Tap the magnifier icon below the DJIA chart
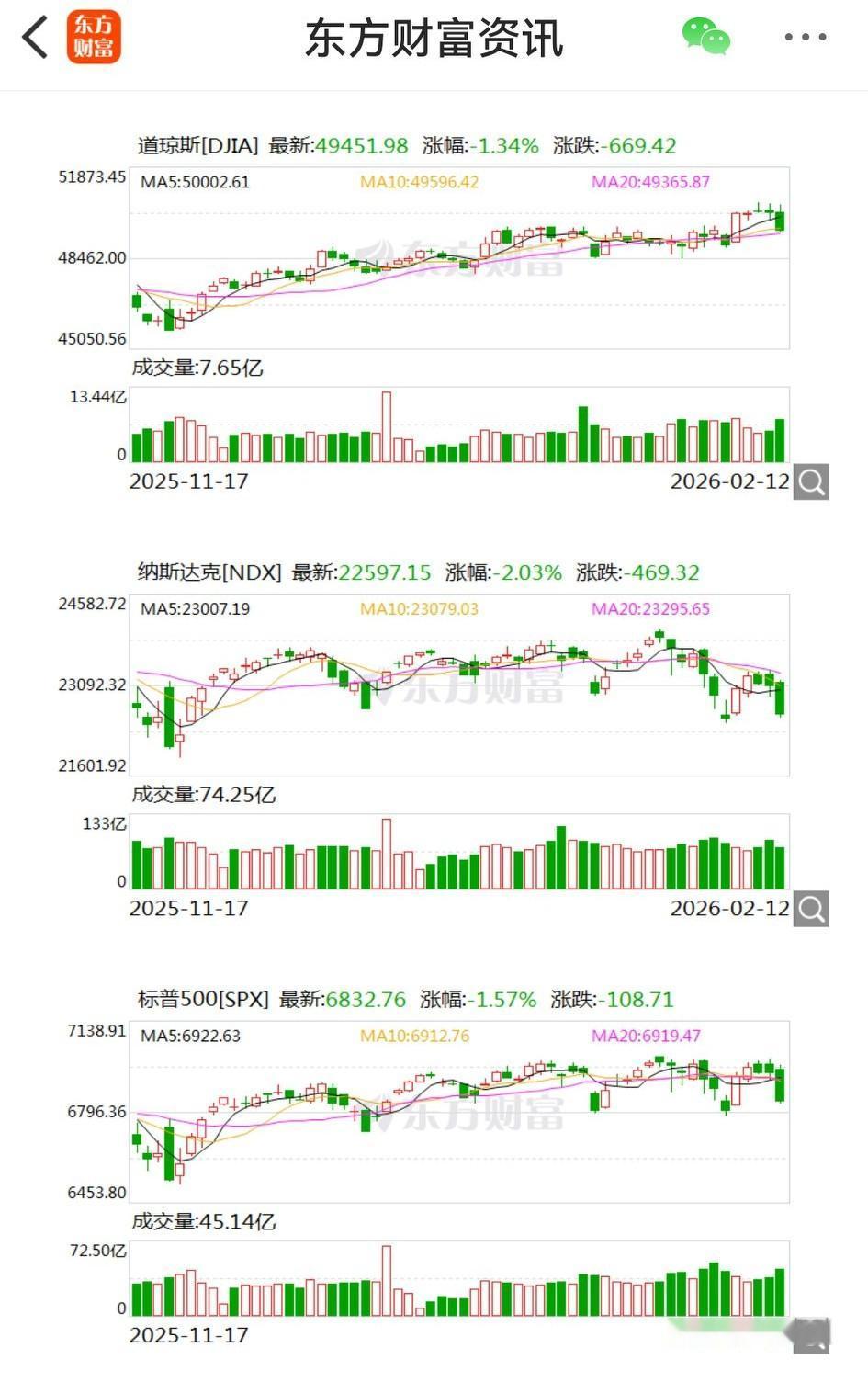868x1382 pixels. [809, 481]
